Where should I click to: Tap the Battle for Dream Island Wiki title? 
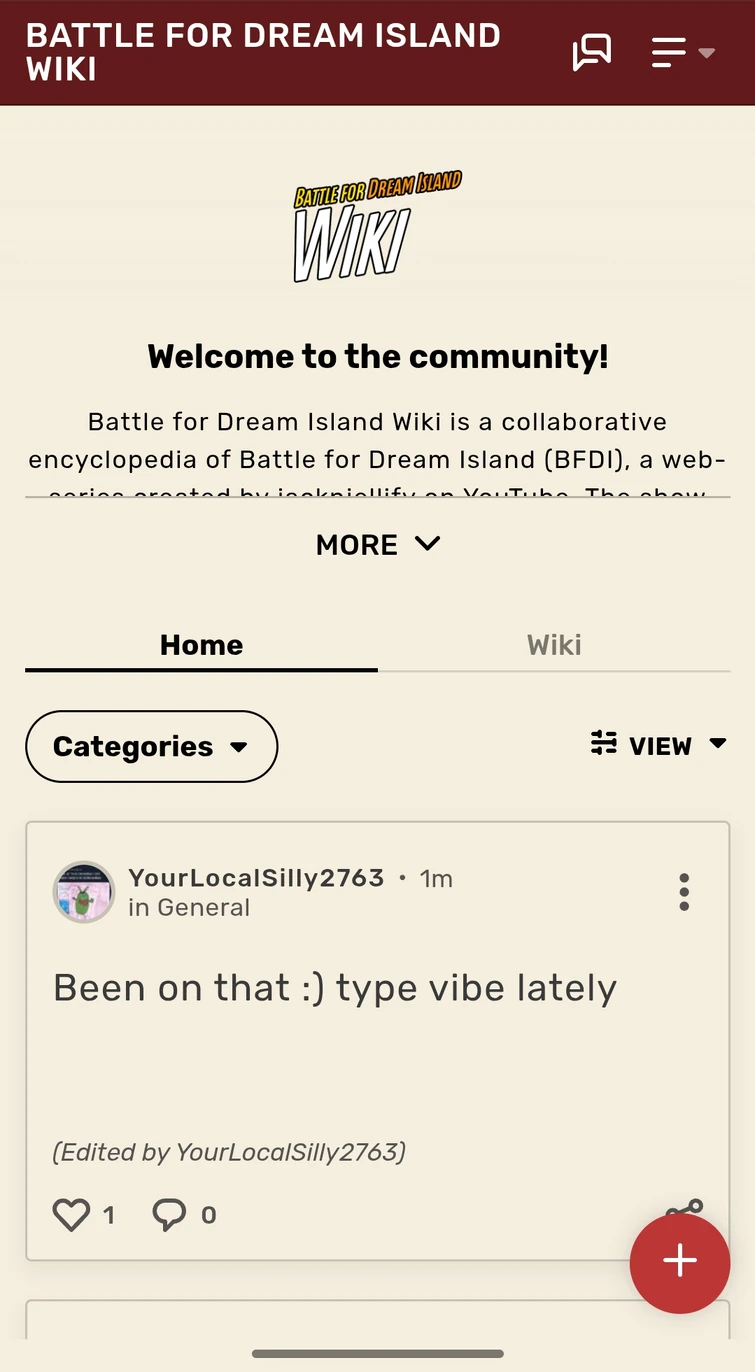tap(263, 52)
